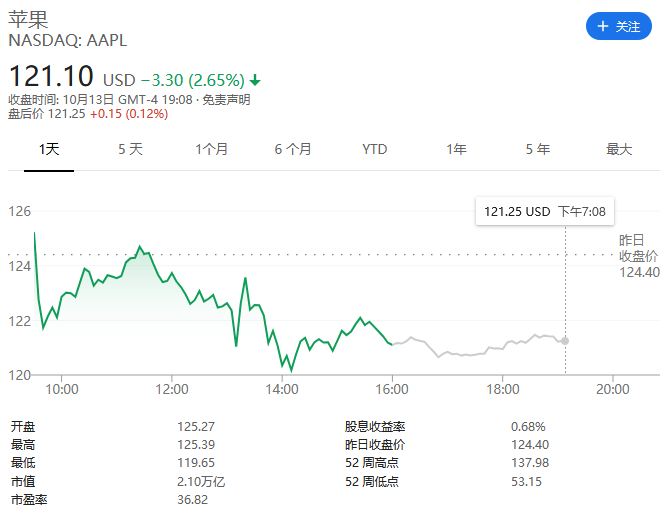Select the YTD range tab

pos(374,150)
